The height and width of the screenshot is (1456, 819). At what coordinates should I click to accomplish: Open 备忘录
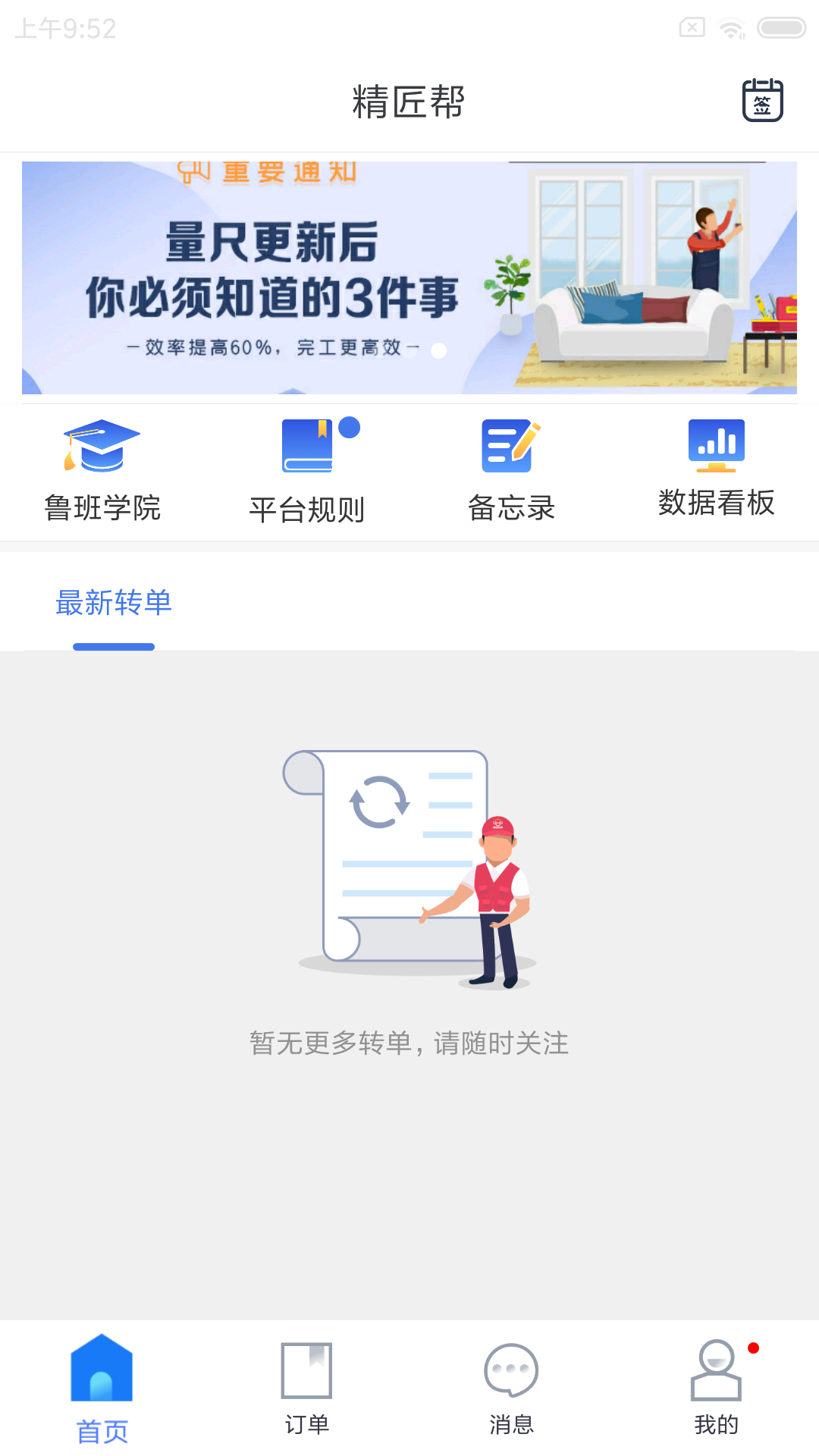511,471
